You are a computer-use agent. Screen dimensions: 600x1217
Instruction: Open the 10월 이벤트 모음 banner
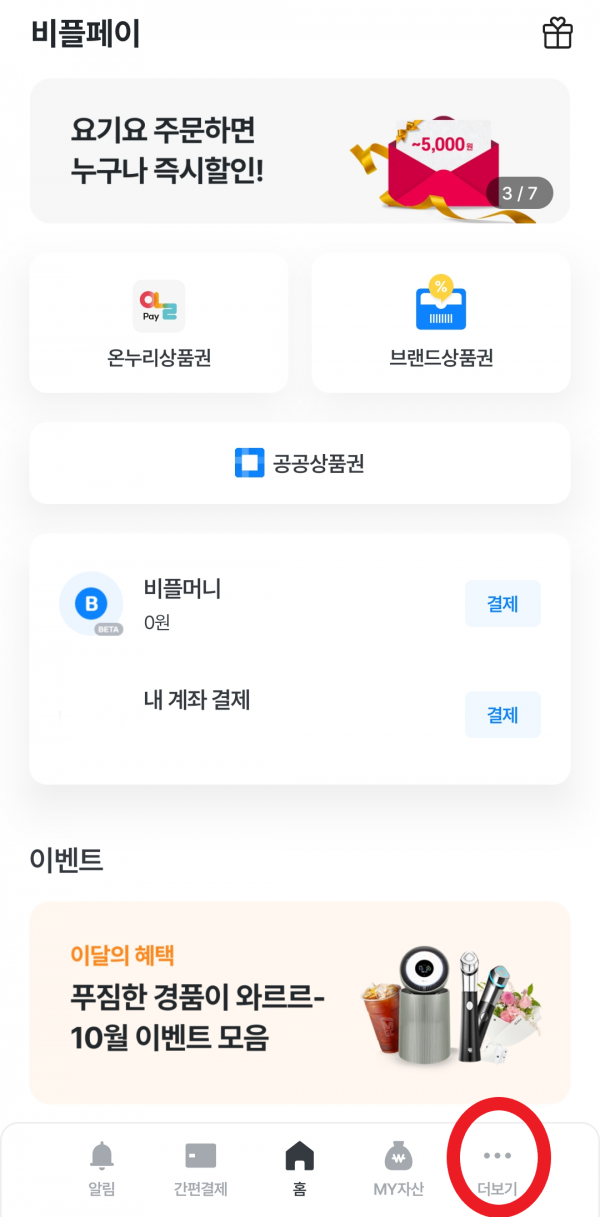300,1002
